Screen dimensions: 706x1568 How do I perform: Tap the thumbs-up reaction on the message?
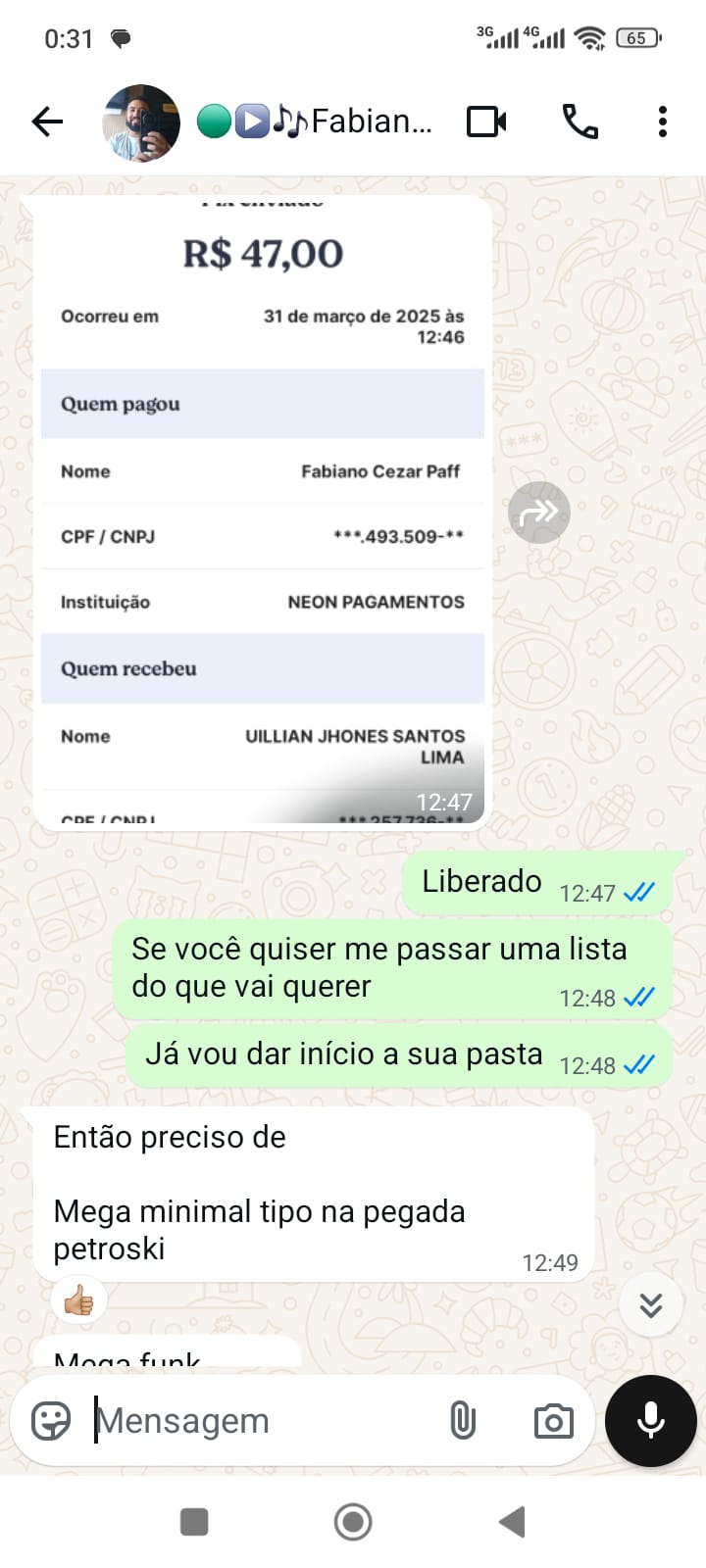coord(78,1301)
